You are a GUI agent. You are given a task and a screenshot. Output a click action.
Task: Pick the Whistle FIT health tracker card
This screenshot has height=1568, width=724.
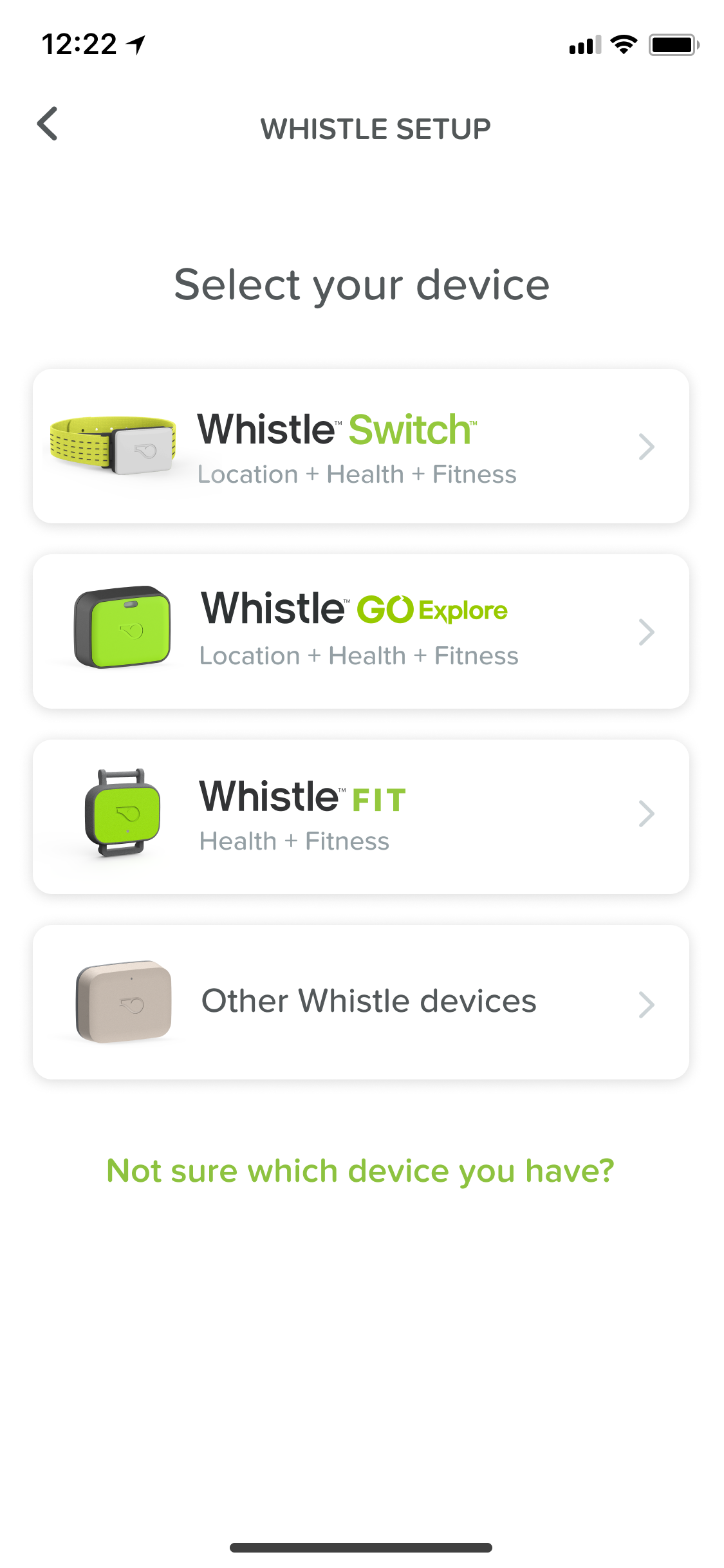[x=362, y=813]
